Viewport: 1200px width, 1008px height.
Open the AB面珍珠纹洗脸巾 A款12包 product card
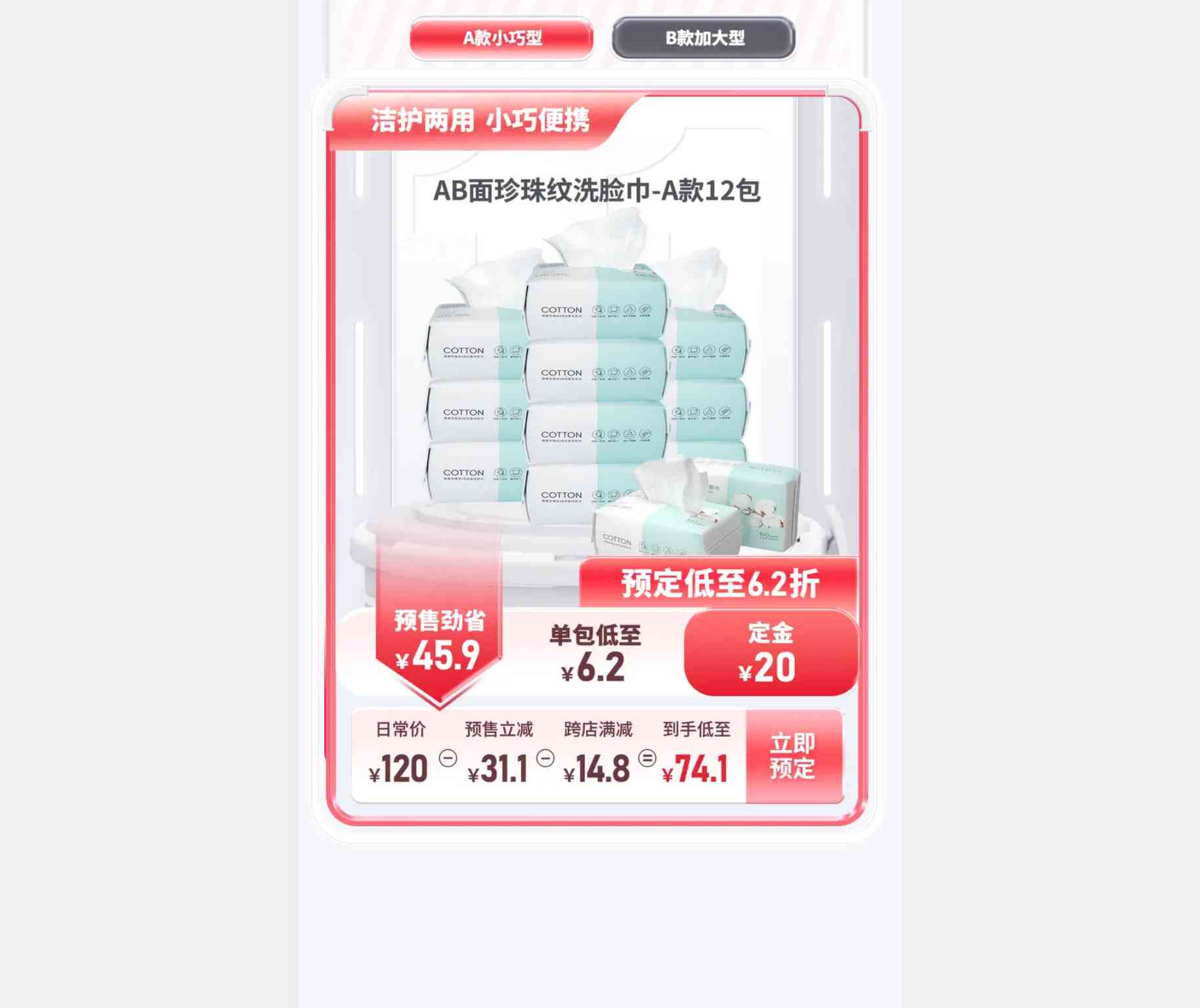tap(595, 367)
